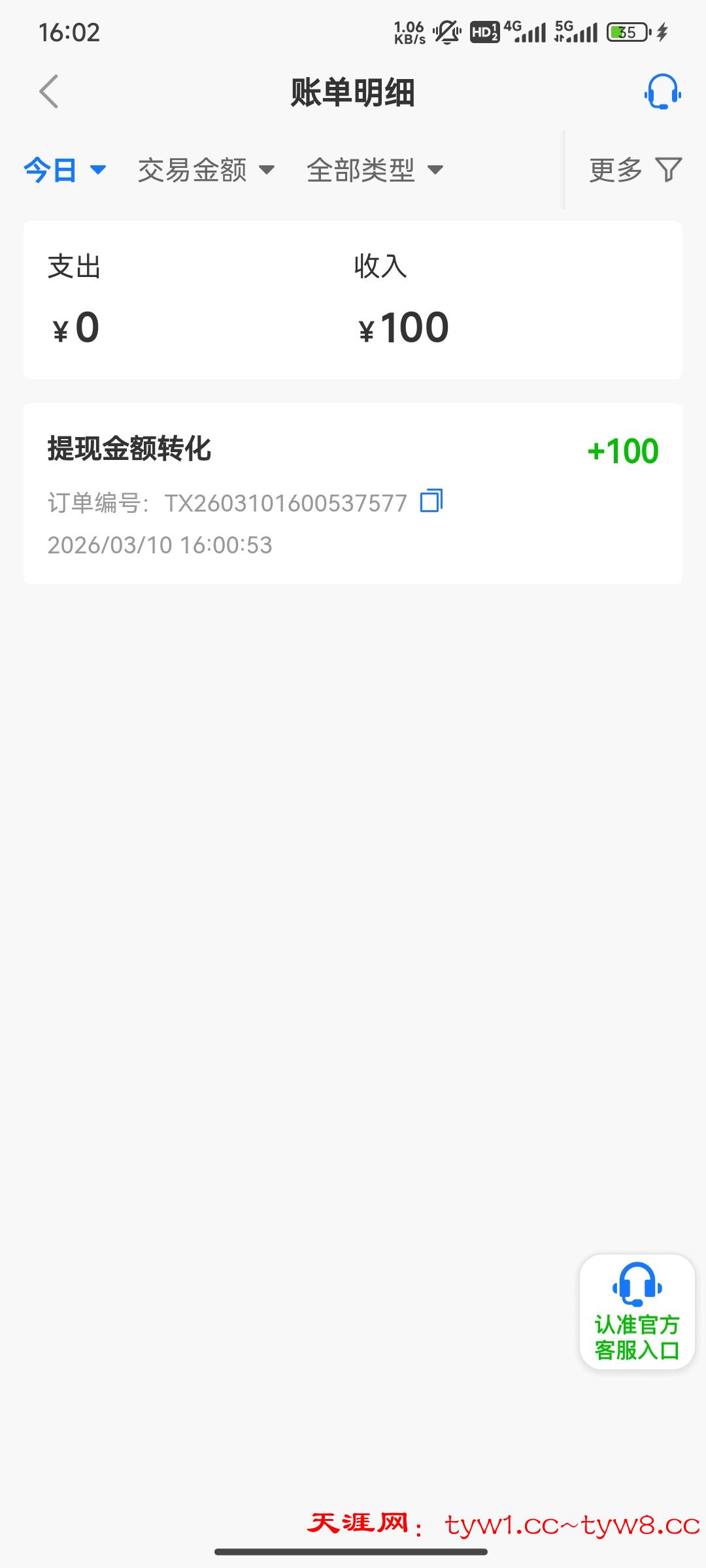Viewport: 706px width, 1568px height.
Task: Expand the 全部类型 type filter dropdown
Action: (375, 170)
